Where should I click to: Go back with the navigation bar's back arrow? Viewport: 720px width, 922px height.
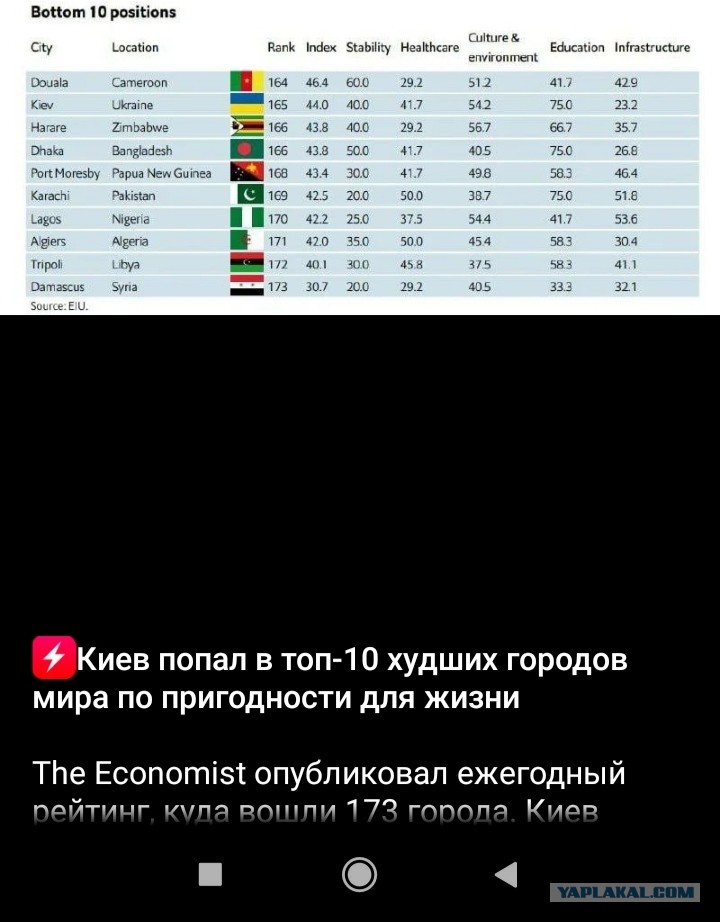click(x=506, y=874)
